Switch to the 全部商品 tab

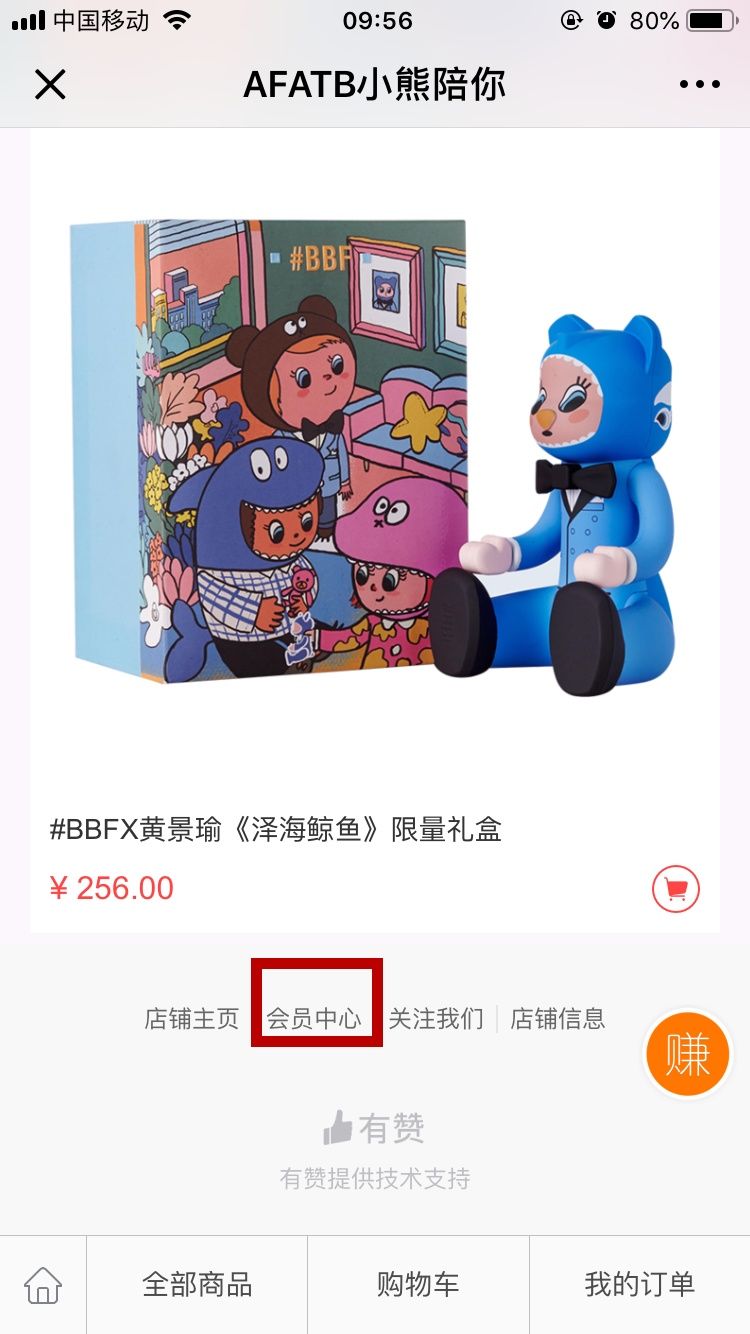tap(197, 1285)
